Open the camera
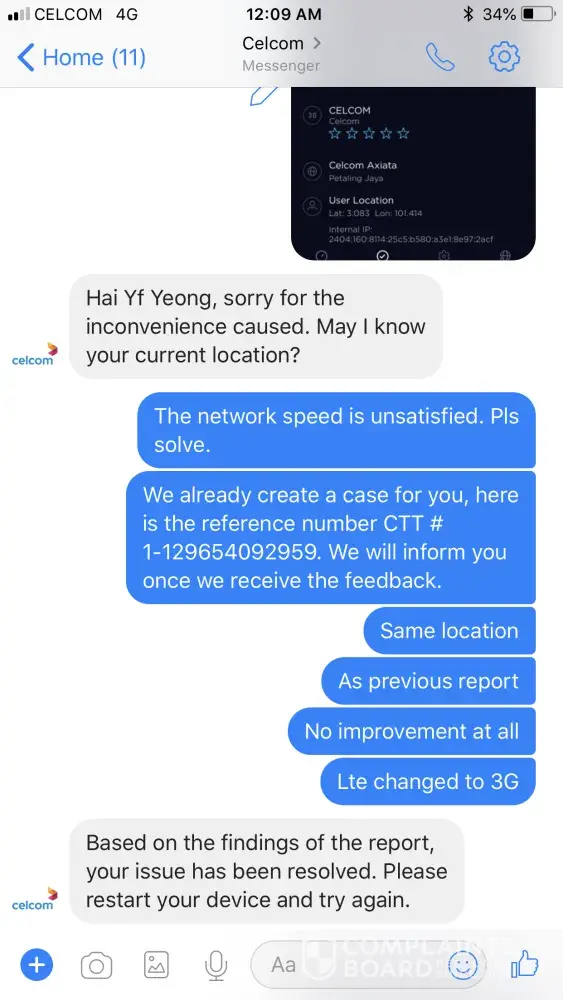Screen dimensions: 563x1000 tap(96, 966)
